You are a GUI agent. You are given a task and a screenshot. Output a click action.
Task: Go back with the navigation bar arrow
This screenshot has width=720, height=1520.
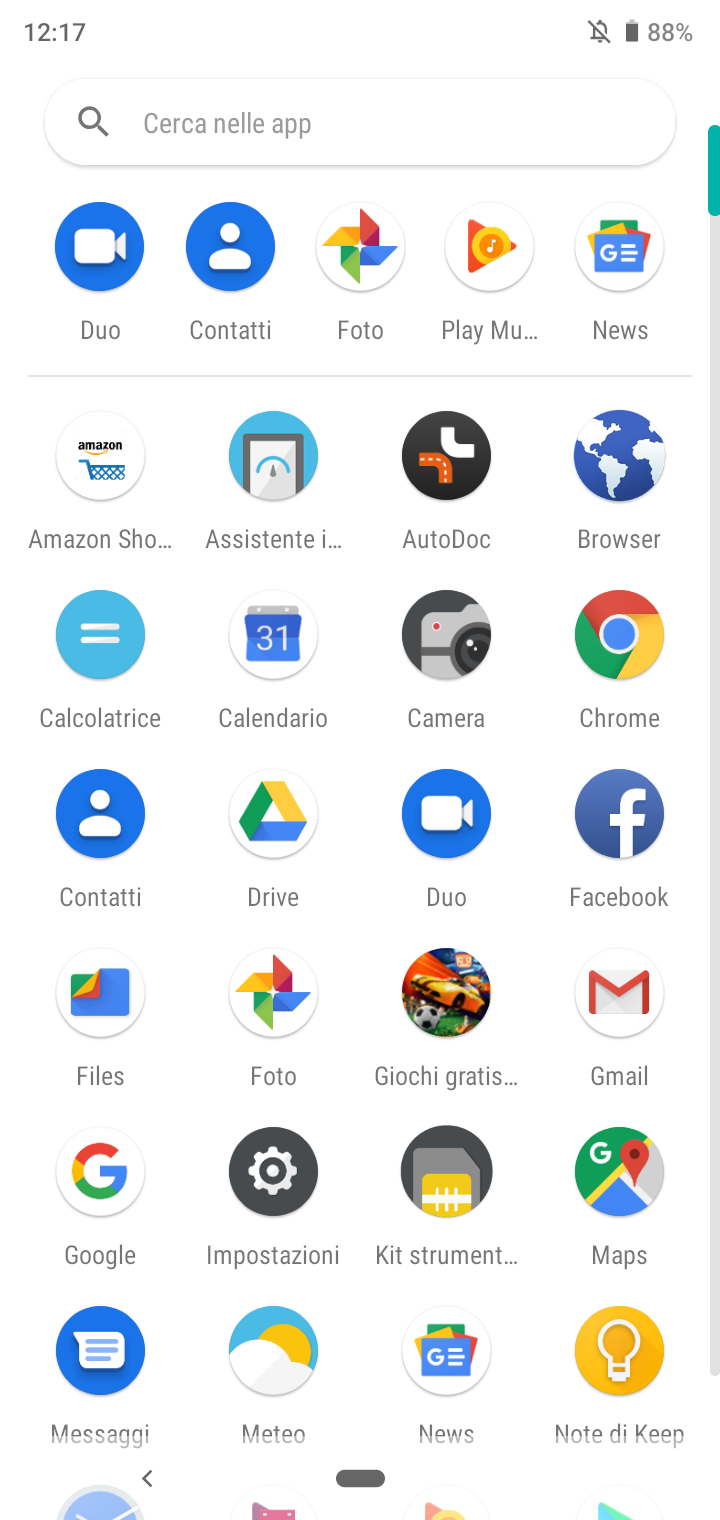tap(147, 1478)
